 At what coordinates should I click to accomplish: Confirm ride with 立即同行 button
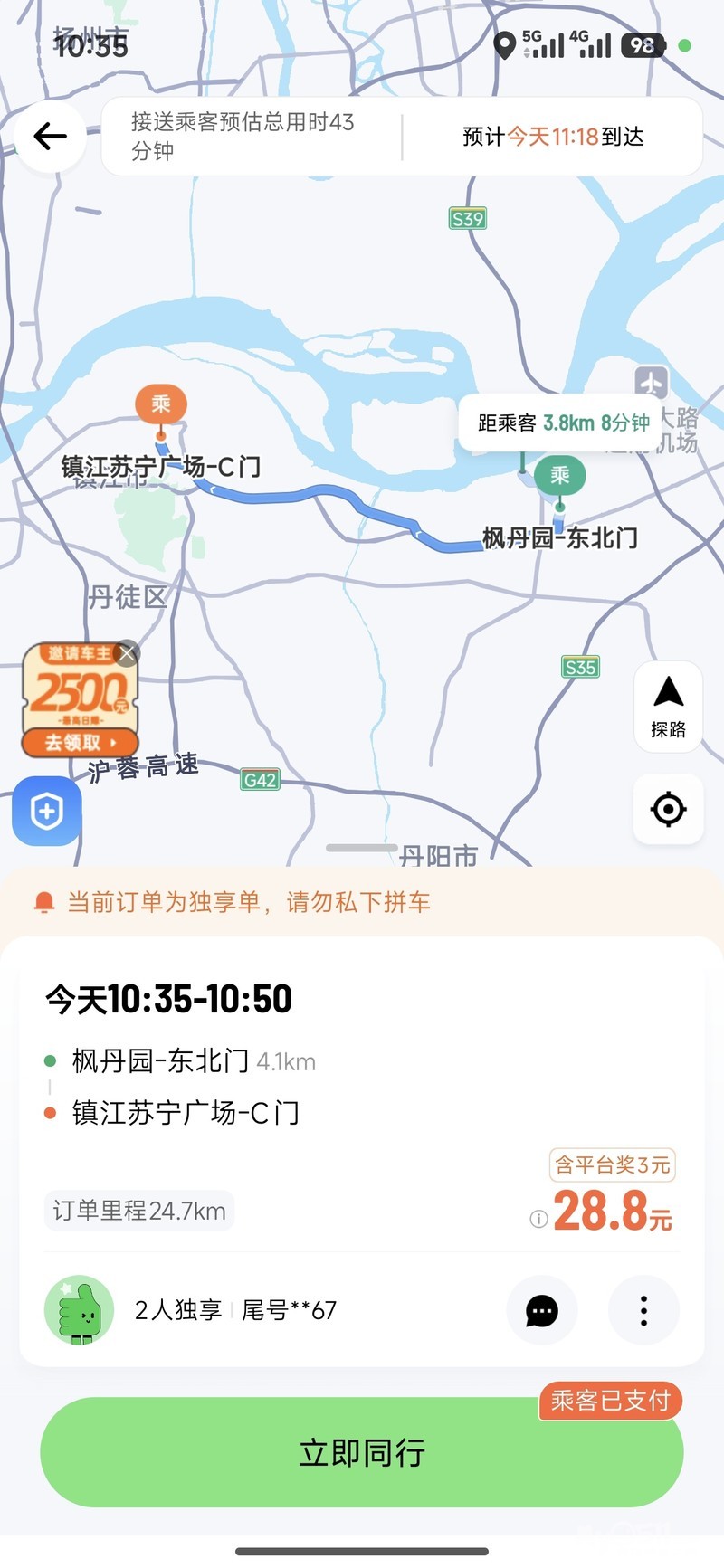point(362,1453)
